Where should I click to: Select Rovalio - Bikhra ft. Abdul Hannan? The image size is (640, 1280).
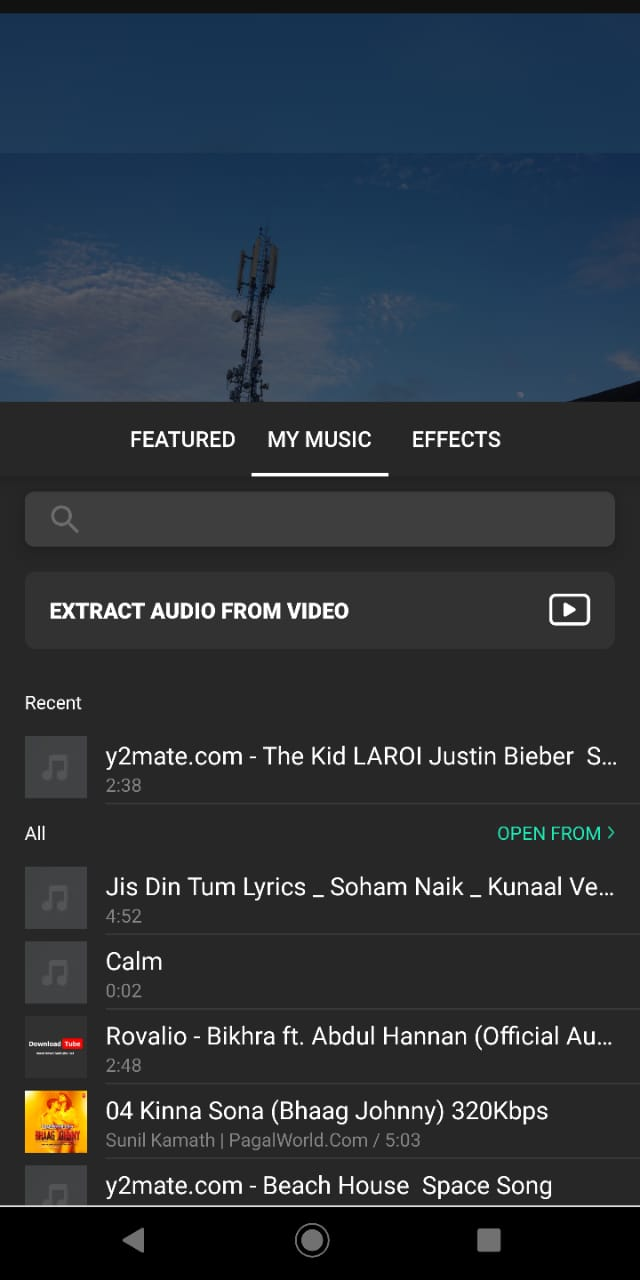(x=360, y=1047)
